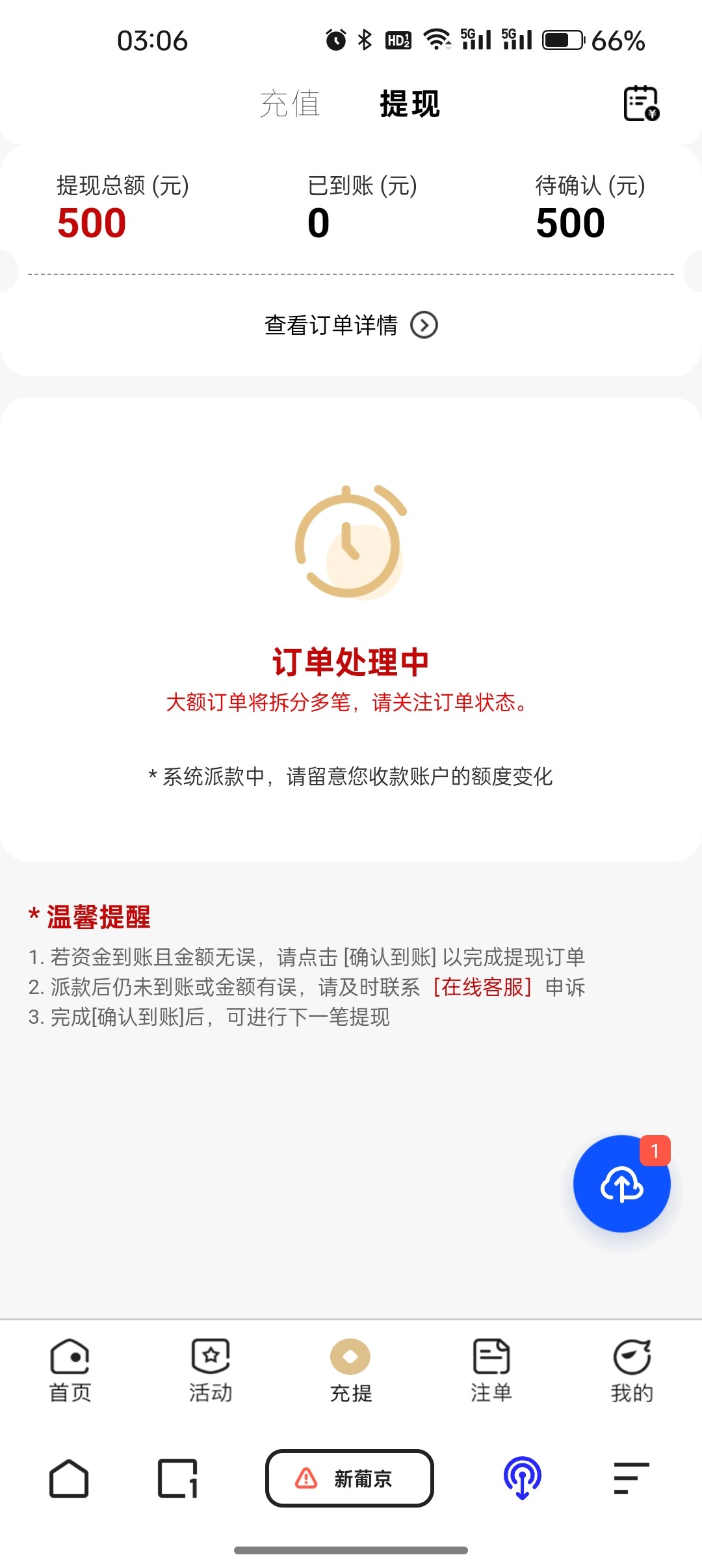The width and height of the screenshot is (702, 1568).
Task: Contact 在线客服 to file an appeal
Action: (482, 987)
